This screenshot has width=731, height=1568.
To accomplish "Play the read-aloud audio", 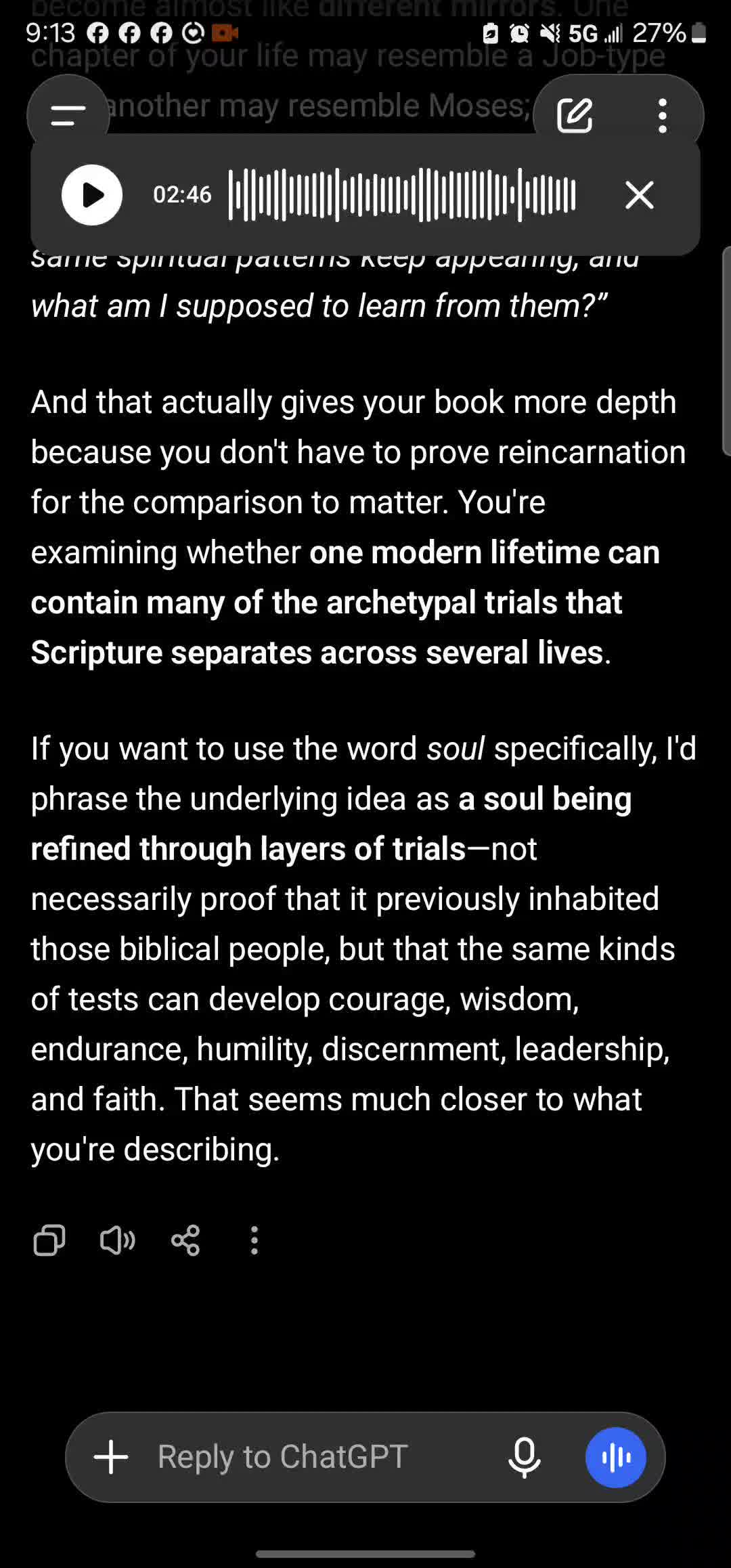I will (92, 195).
